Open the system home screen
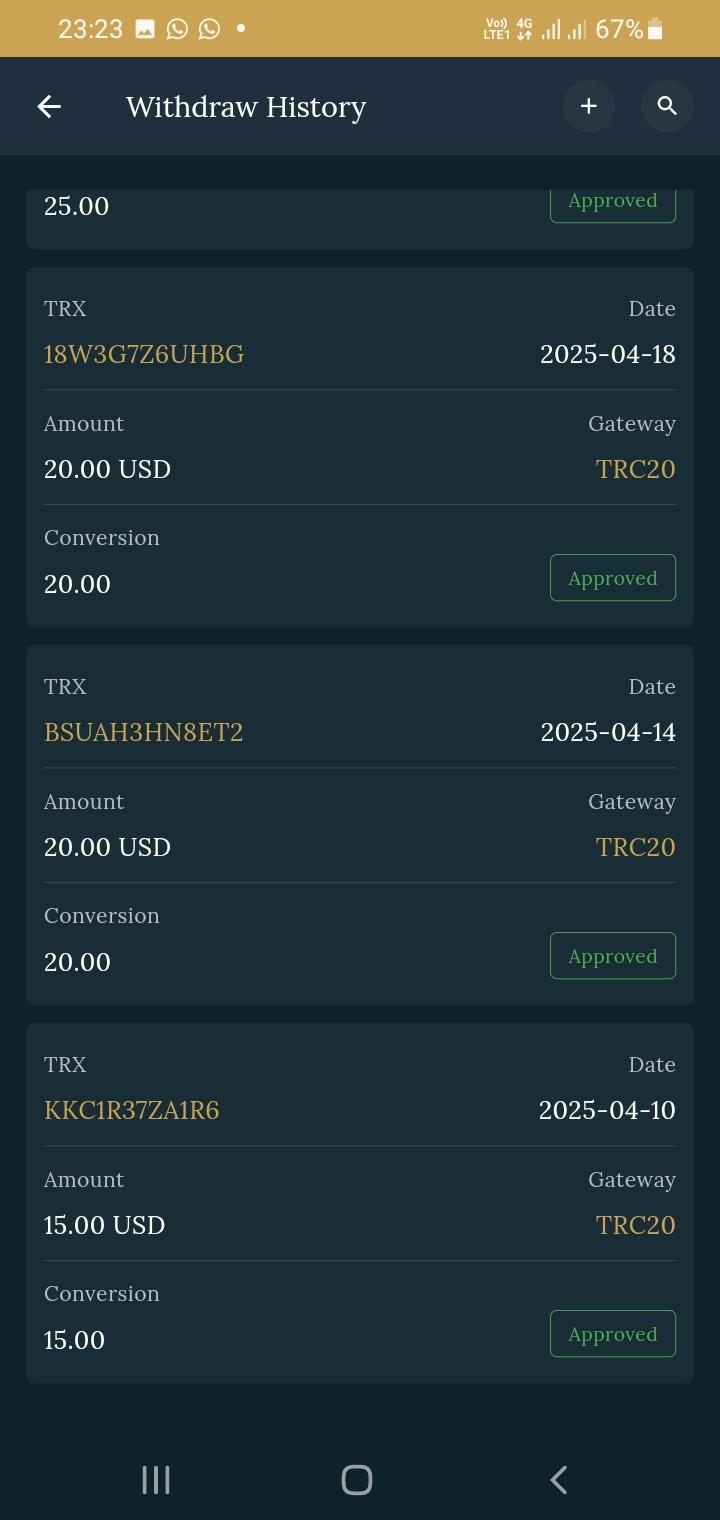Image resolution: width=720 pixels, height=1520 pixels. coord(357,1480)
